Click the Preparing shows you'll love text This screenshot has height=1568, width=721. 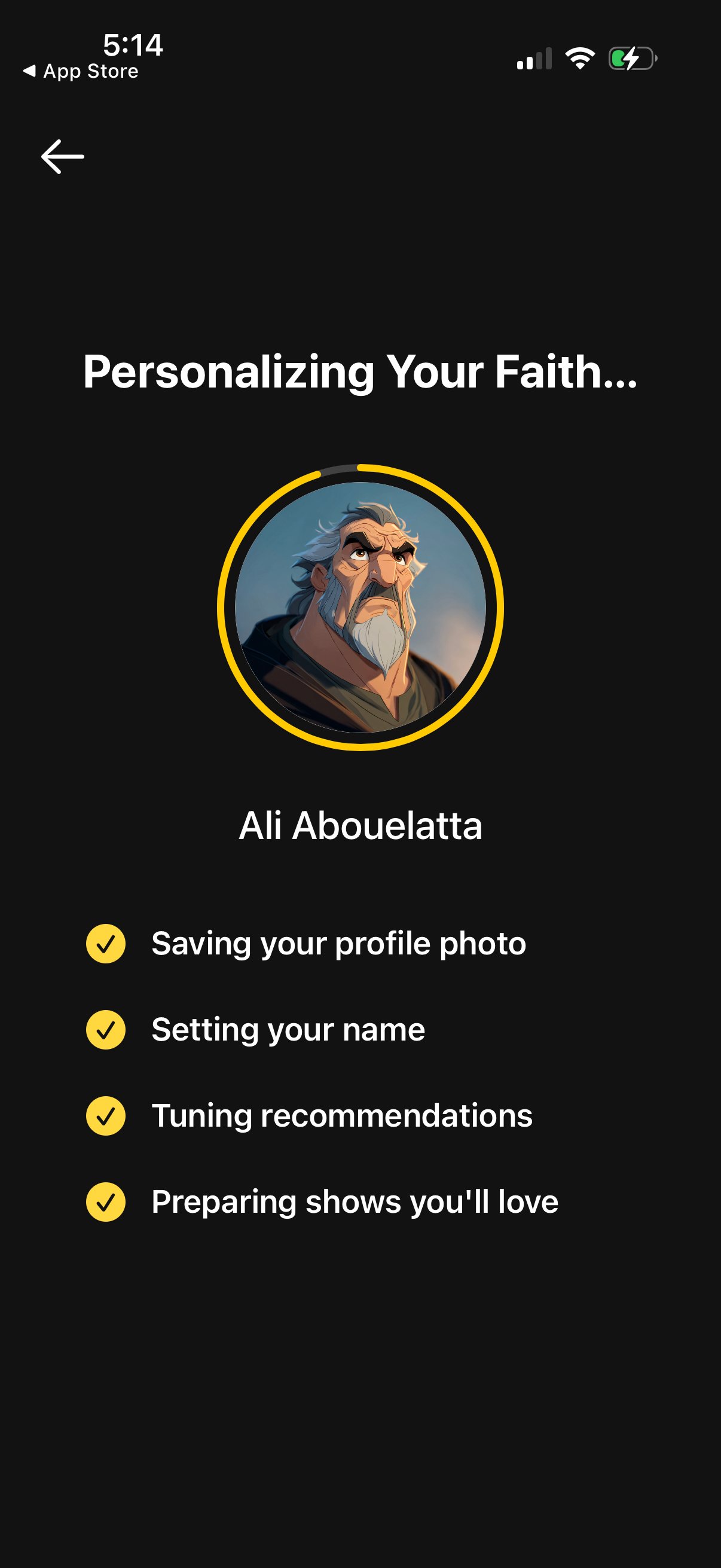(x=355, y=1201)
